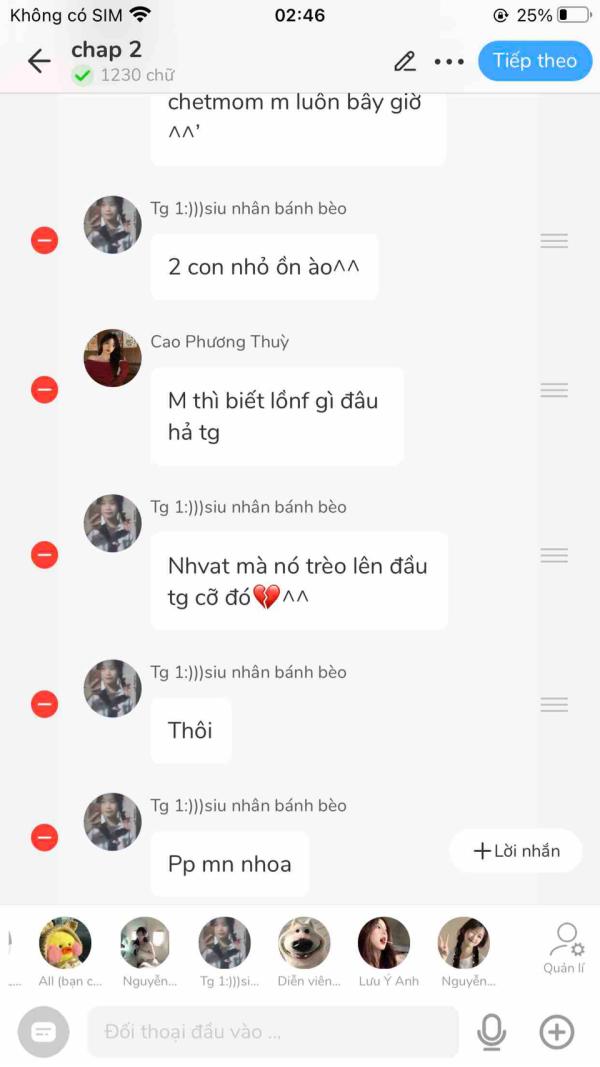The width and height of the screenshot is (600, 1067).
Task: Select the Tg 1:)))si... character
Action: coord(224,943)
